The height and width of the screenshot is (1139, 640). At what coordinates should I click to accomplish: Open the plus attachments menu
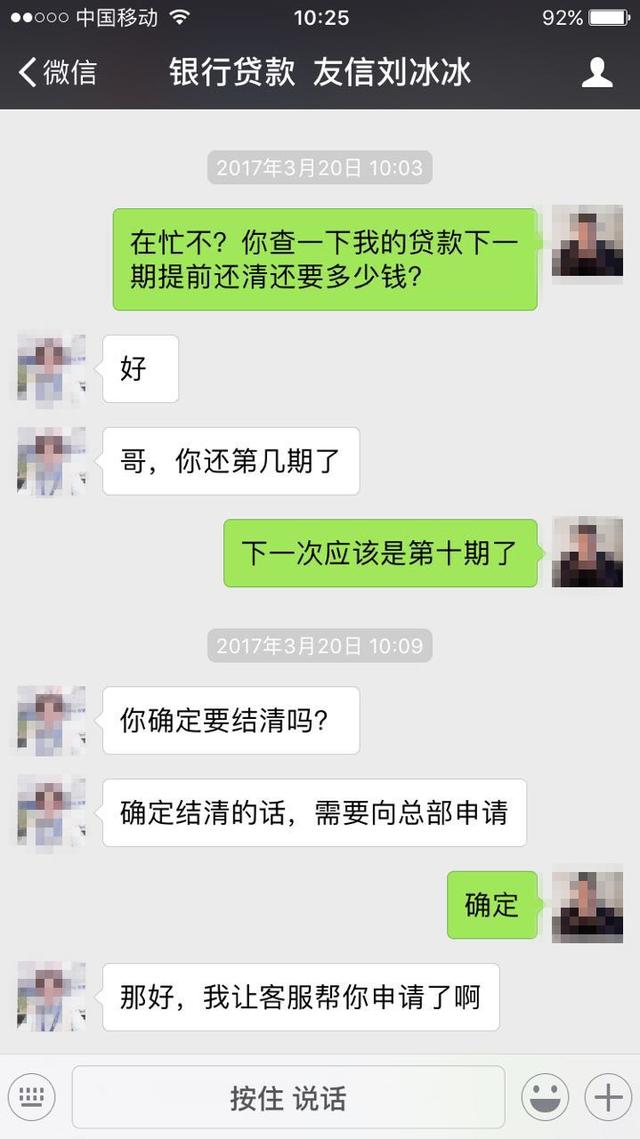(x=608, y=1097)
